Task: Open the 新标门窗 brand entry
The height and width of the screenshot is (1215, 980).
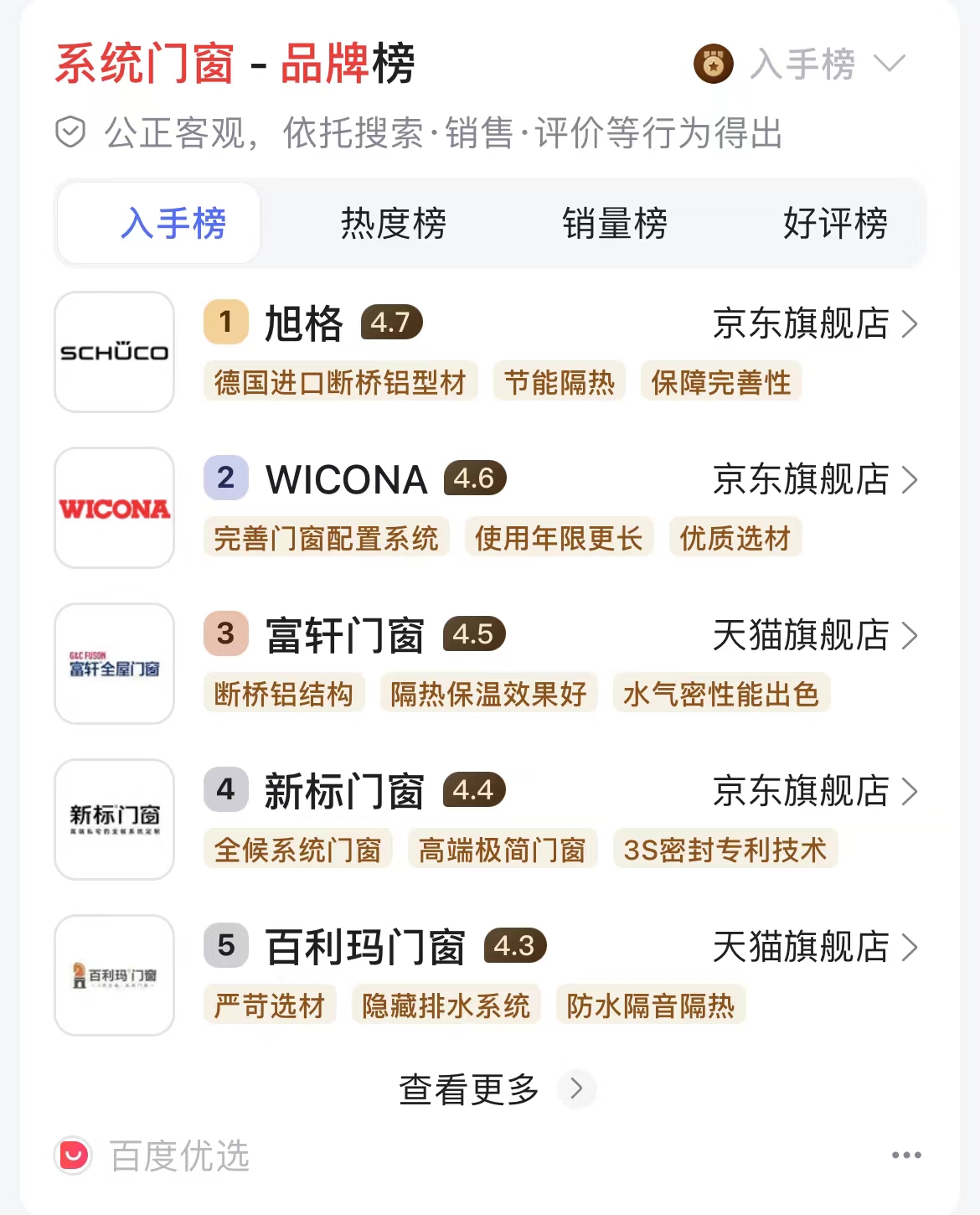Action: pyautogui.click(x=344, y=791)
